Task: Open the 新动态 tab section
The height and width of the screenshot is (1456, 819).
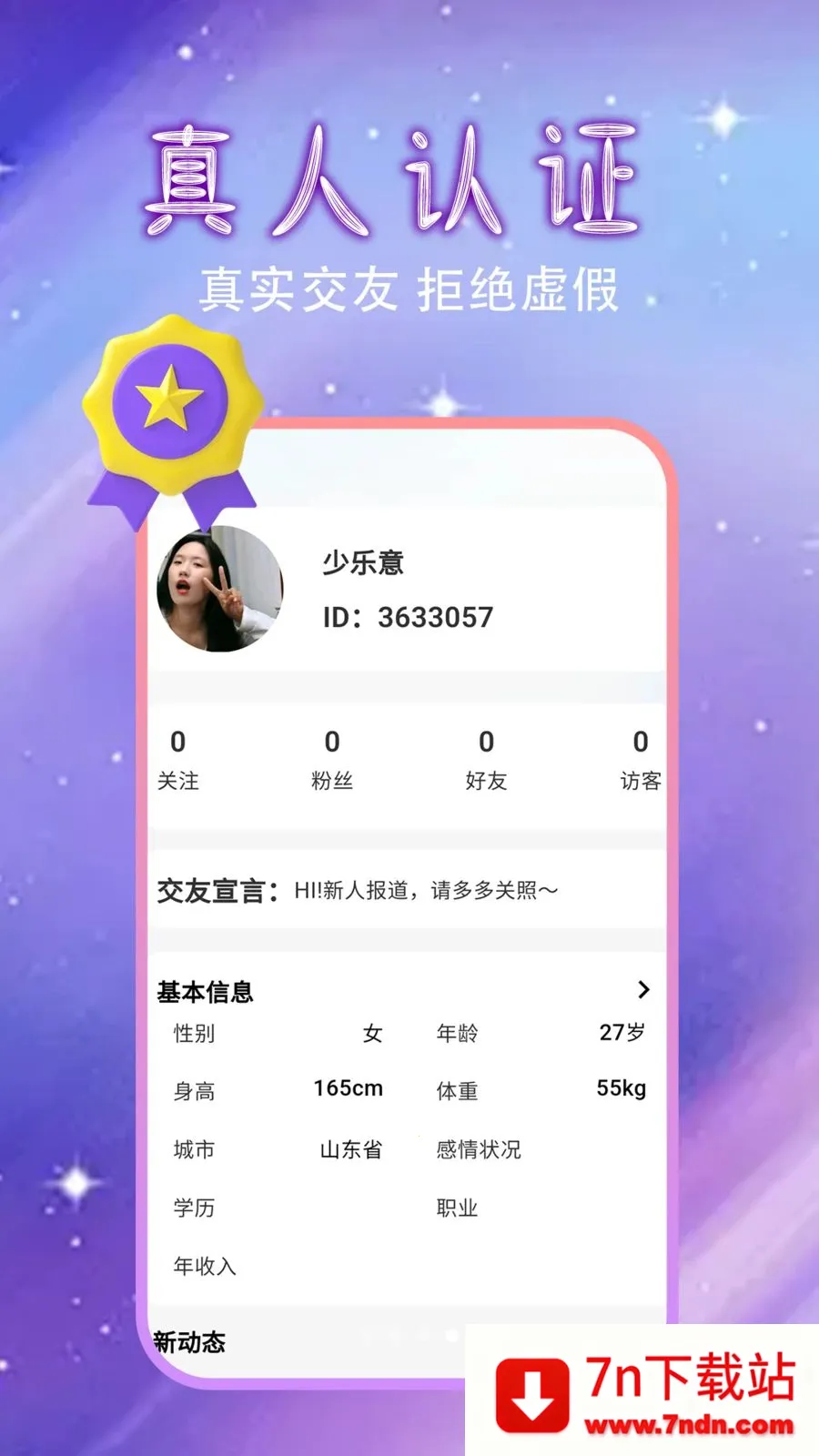Action: (x=189, y=1343)
